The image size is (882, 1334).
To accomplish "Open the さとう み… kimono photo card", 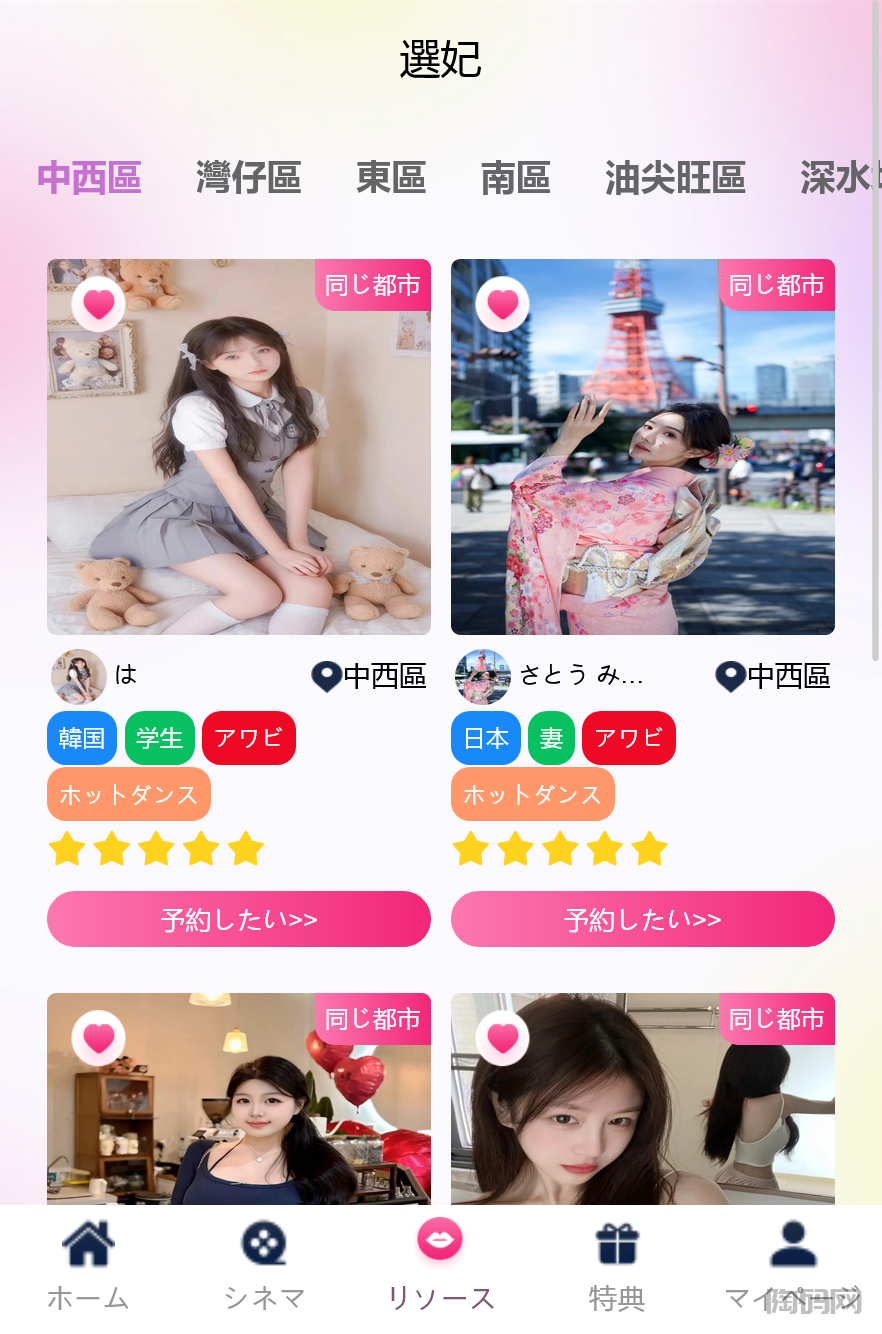I will pyautogui.click(x=643, y=460).
